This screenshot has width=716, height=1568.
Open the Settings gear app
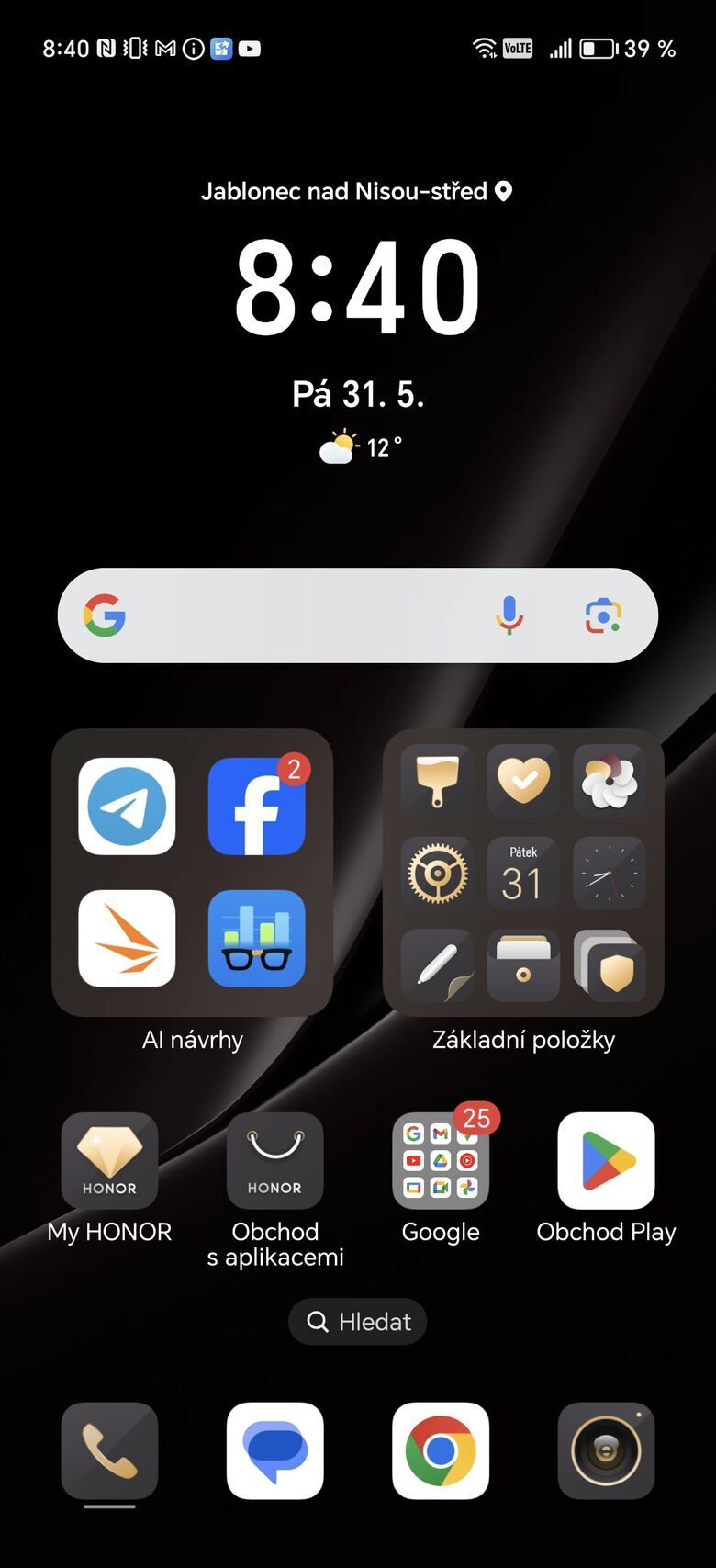[437, 873]
